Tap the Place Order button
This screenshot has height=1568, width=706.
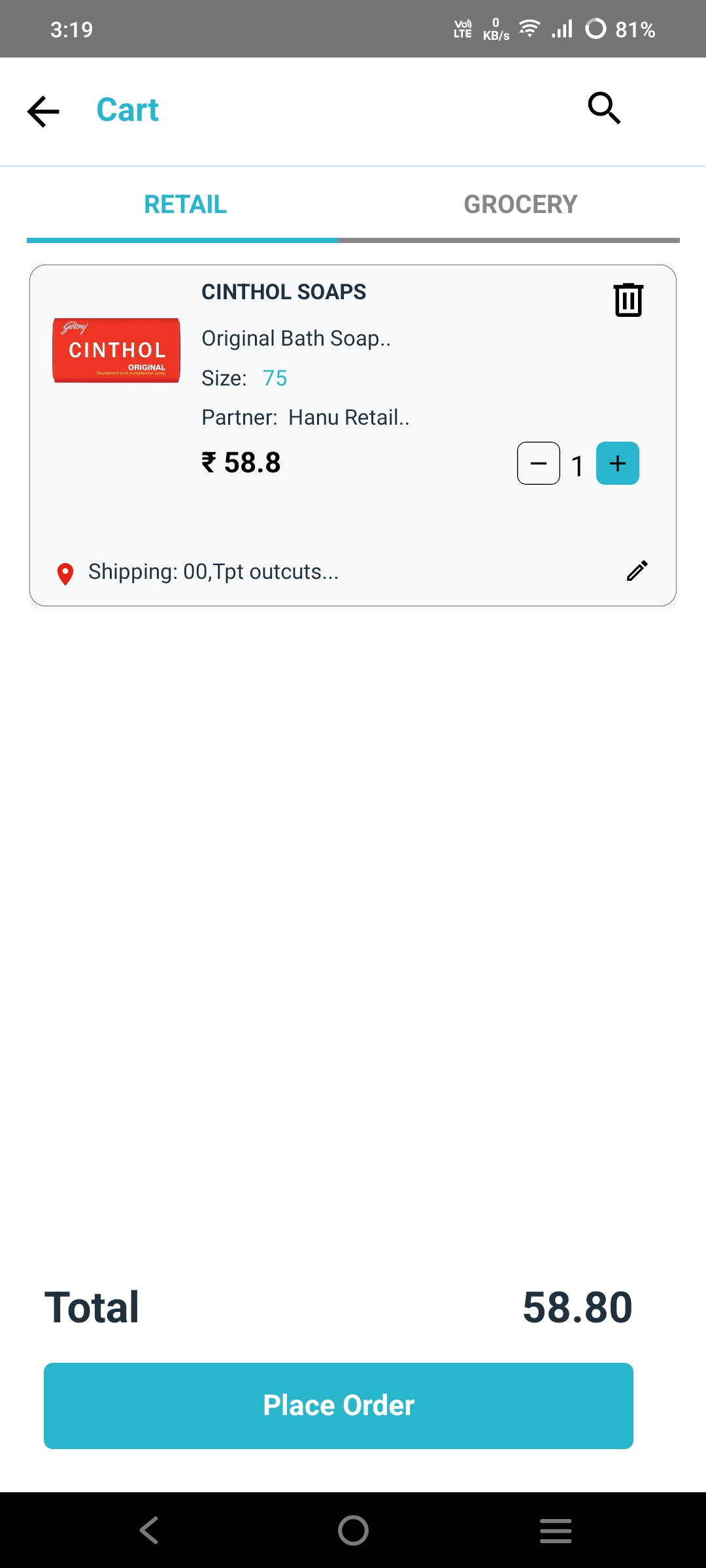pos(339,1405)
